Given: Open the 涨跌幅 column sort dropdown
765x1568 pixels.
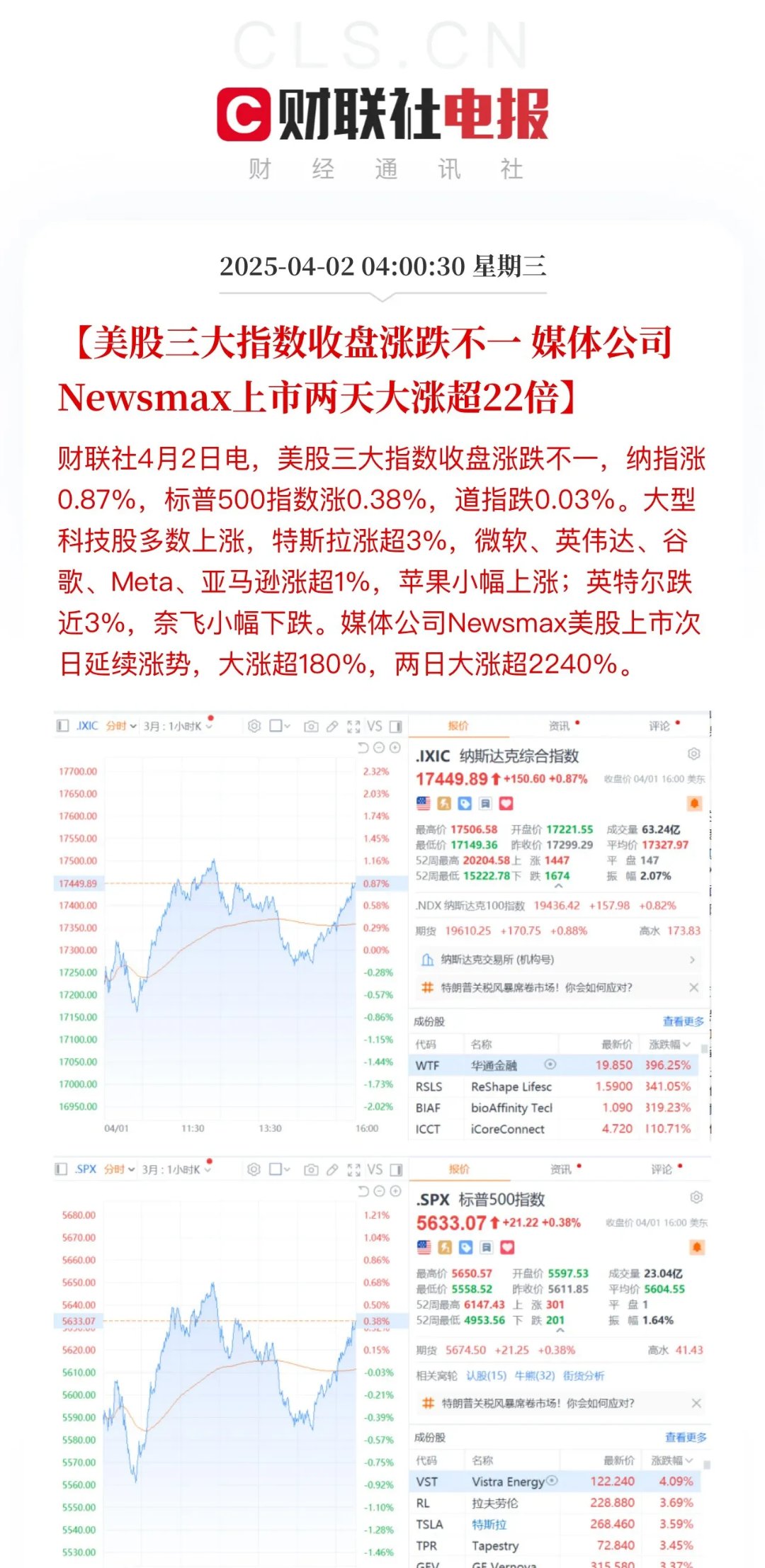Looking at the screenshot, I should coord(669,1043).
